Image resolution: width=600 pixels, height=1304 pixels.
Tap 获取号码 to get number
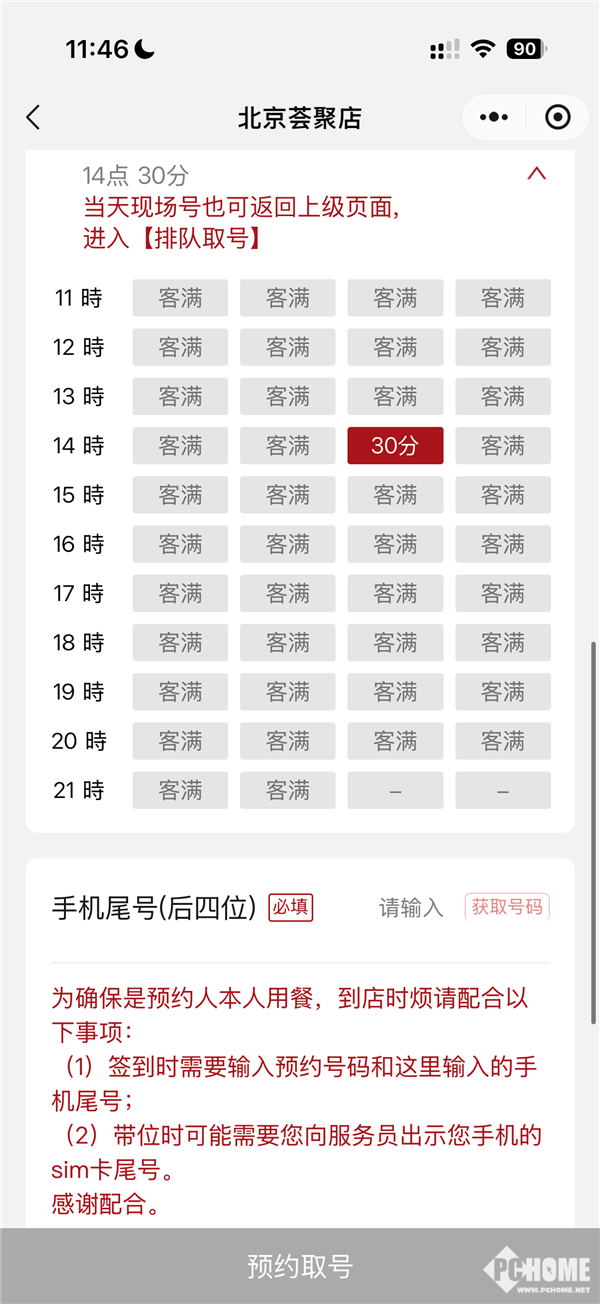point(507,907)
